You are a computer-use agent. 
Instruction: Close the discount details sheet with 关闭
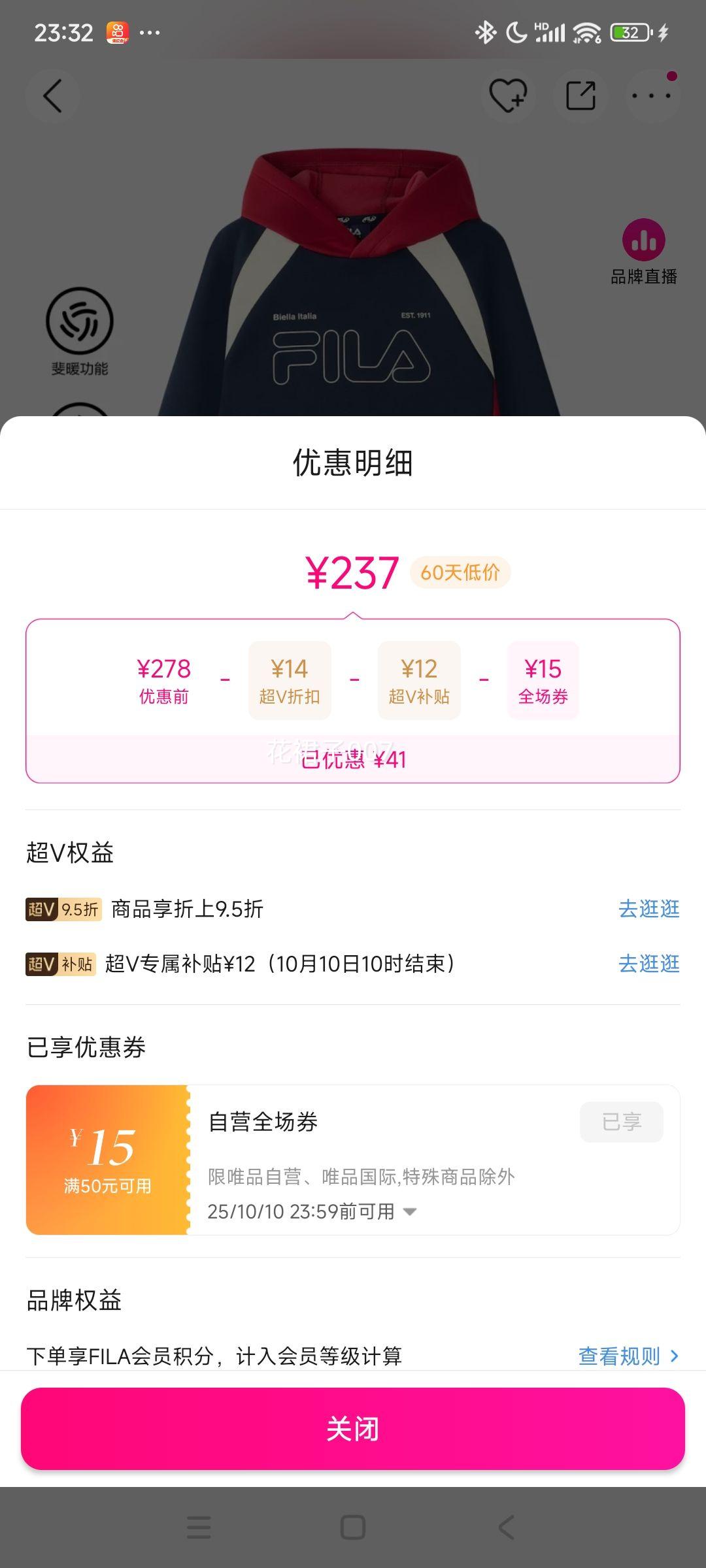click(353, 1429)
